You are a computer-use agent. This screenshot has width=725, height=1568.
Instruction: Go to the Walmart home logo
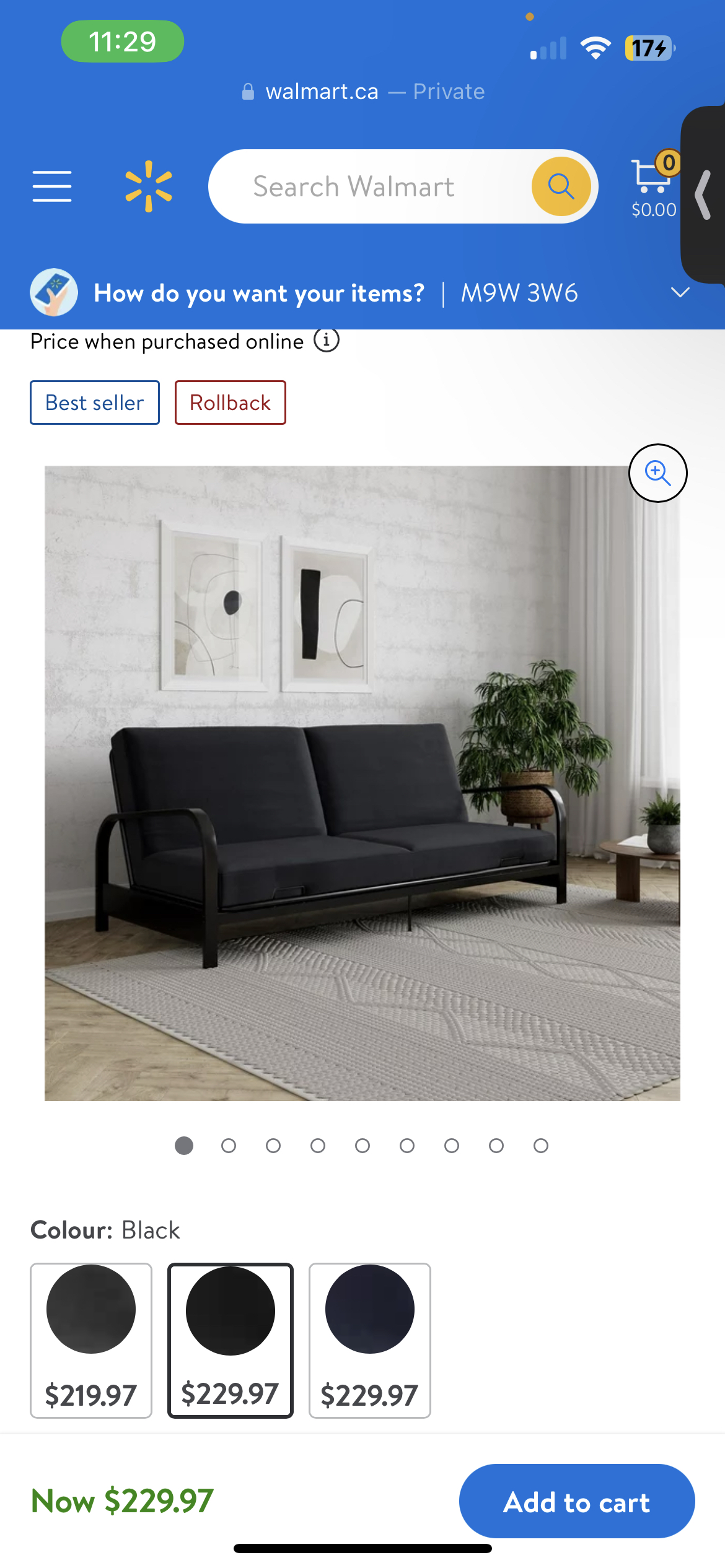(x=149, y=186)
